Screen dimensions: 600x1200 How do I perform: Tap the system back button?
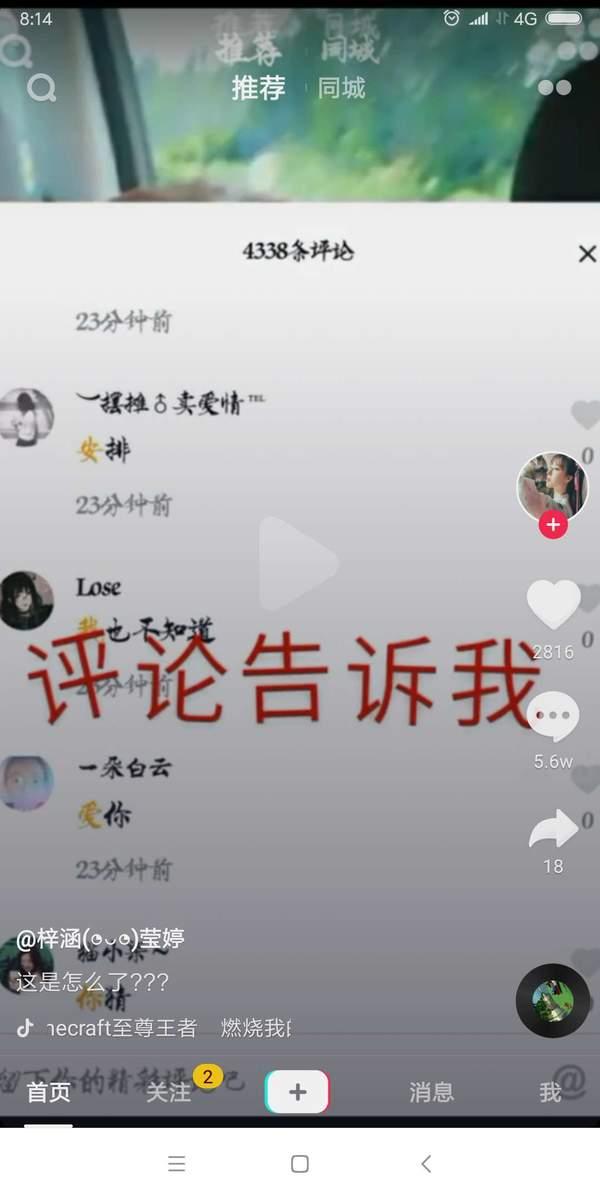click(426, 1163)
